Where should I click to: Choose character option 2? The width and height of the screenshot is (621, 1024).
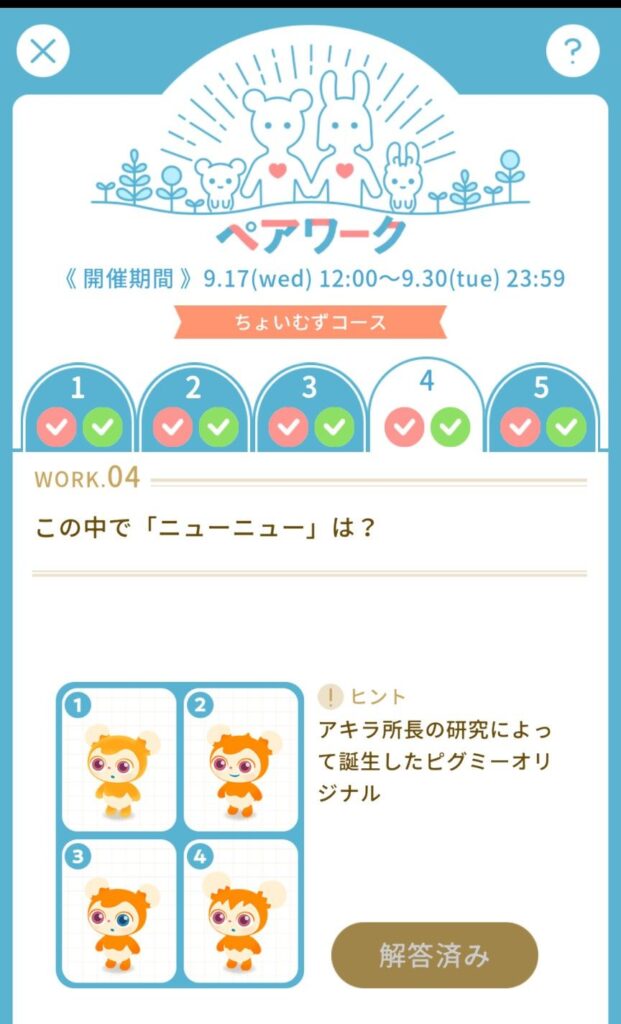point(242,760)
